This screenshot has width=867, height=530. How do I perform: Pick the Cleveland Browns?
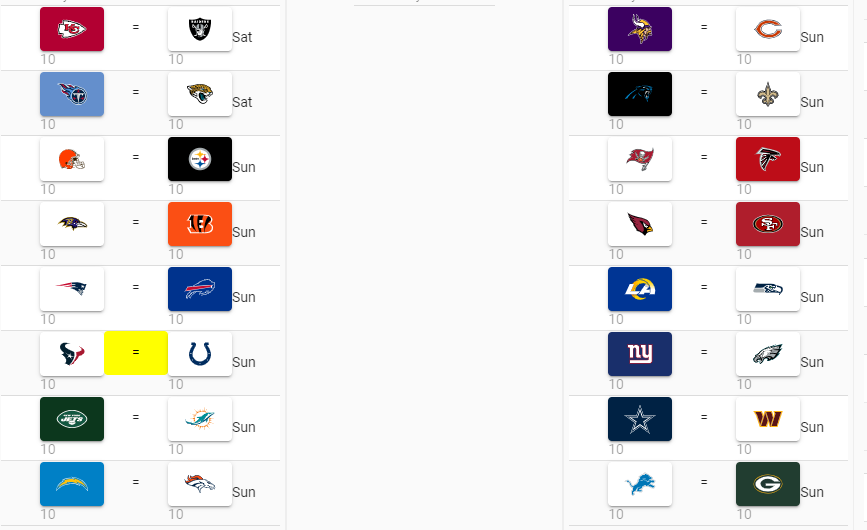72,159
